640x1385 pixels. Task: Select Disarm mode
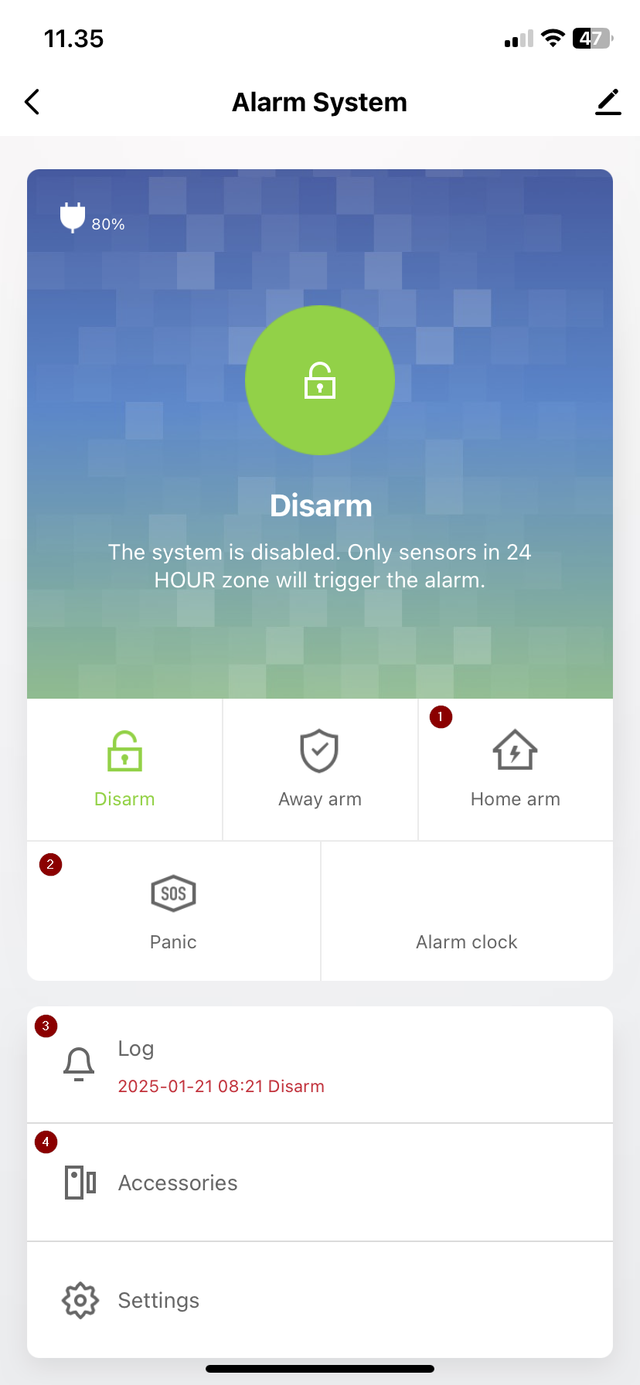(124, 769)
